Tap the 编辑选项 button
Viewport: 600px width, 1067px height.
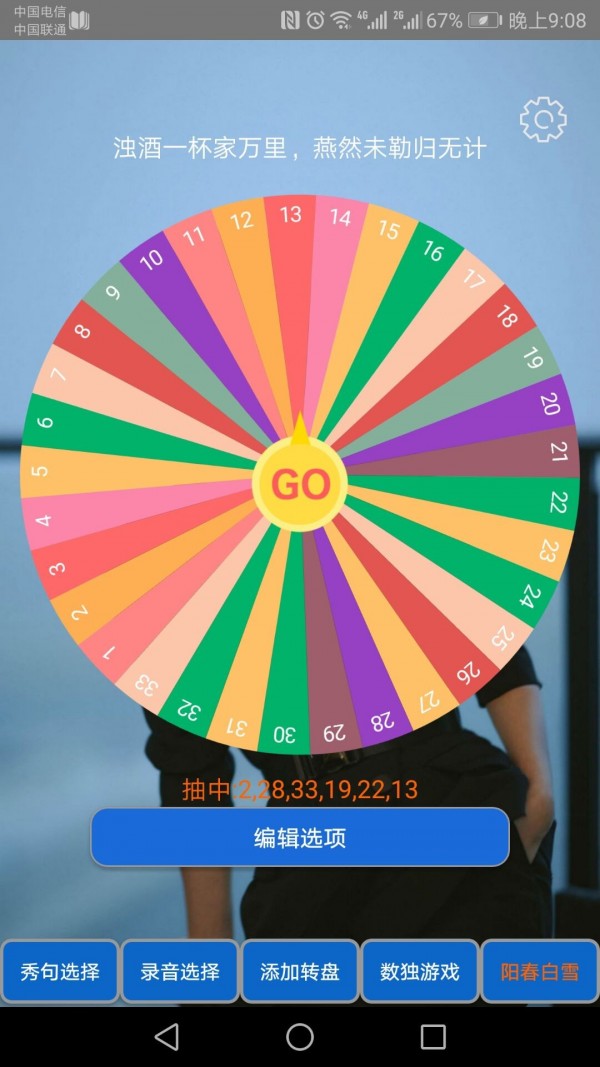300,837
